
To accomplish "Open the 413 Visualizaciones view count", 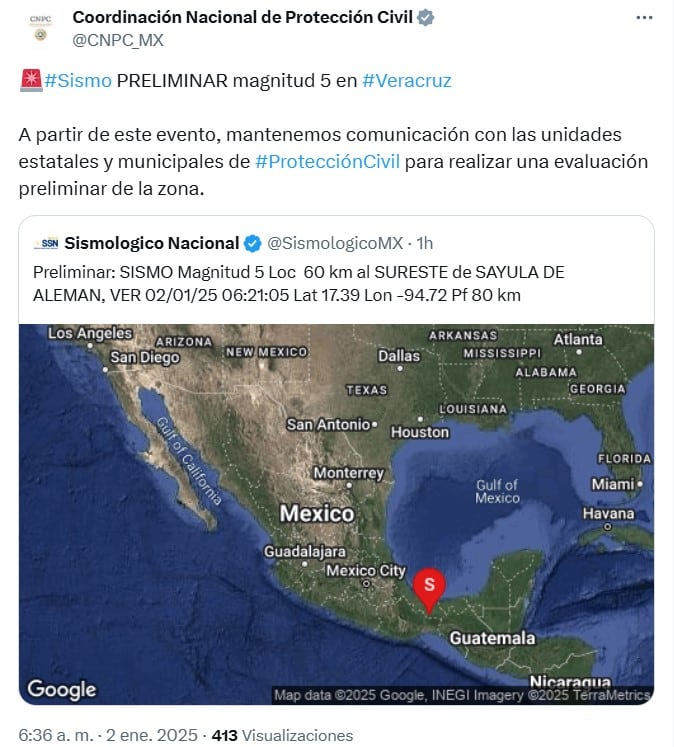I will (x=283, y=735).
